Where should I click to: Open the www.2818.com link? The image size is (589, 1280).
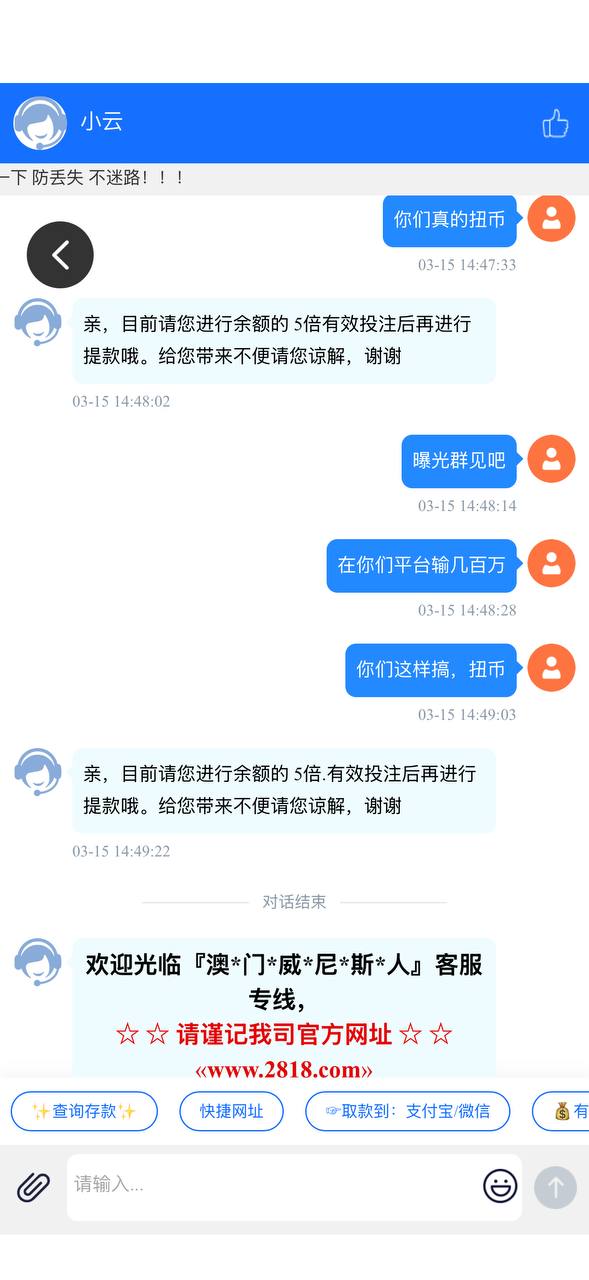pos(284,1069)
